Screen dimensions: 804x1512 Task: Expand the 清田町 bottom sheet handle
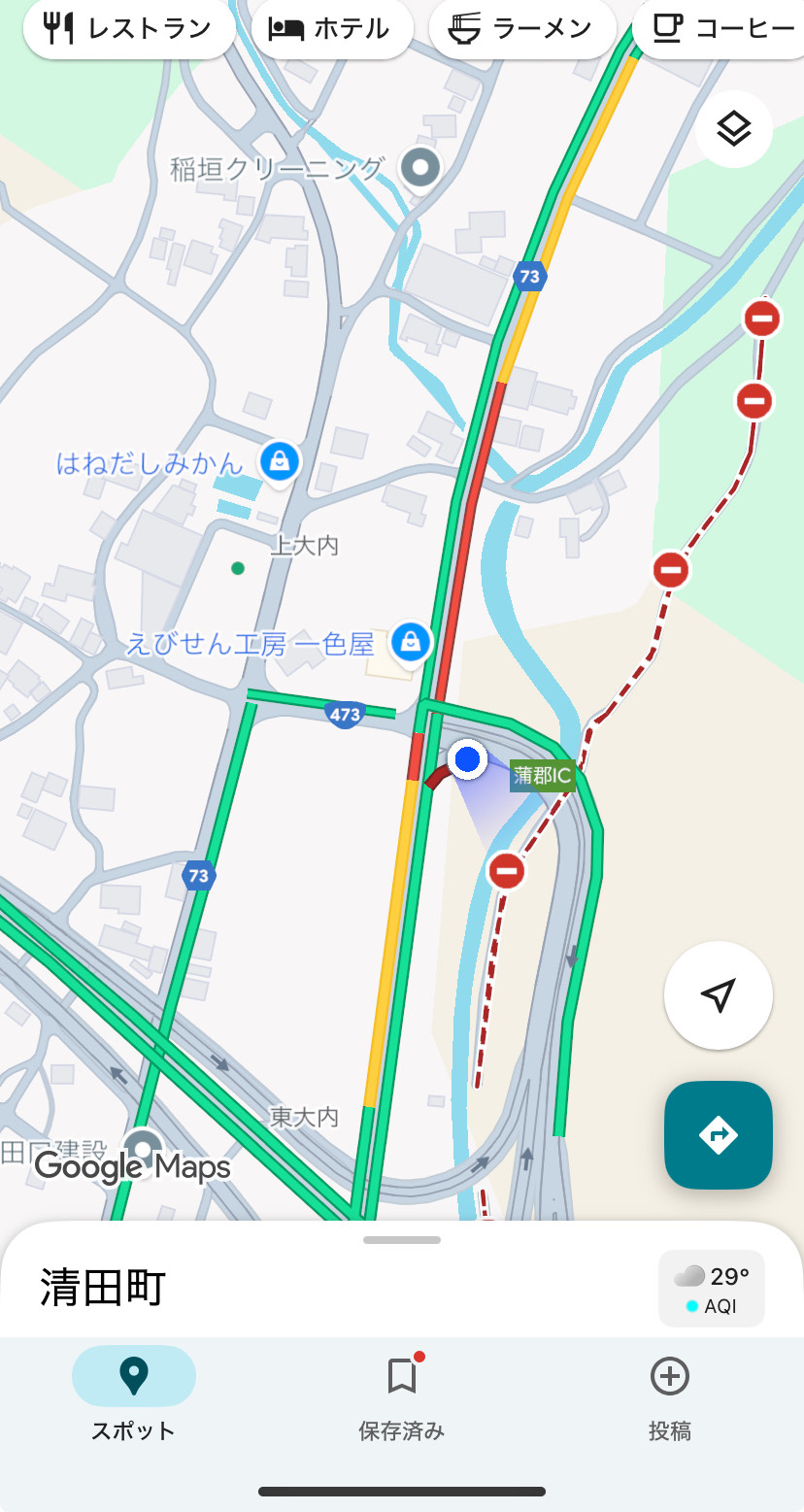coord(402,1240)
